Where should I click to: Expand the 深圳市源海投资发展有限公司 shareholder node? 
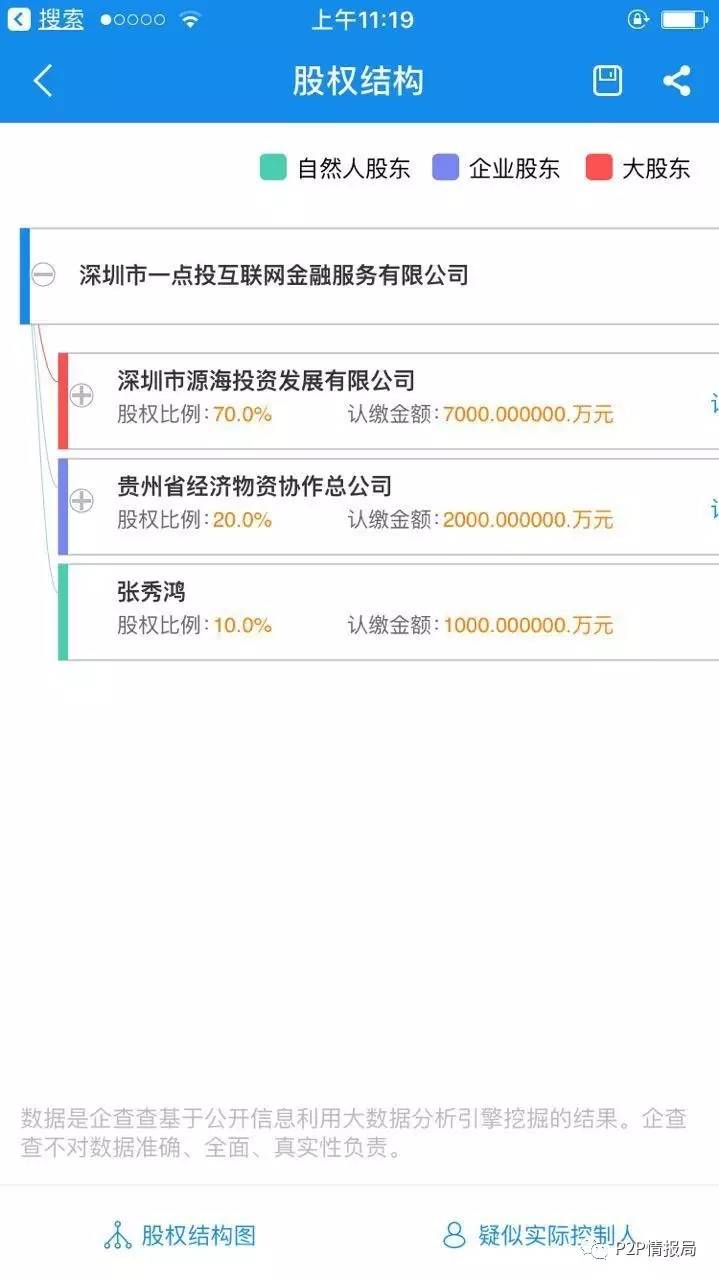click(x=81, y=396)
